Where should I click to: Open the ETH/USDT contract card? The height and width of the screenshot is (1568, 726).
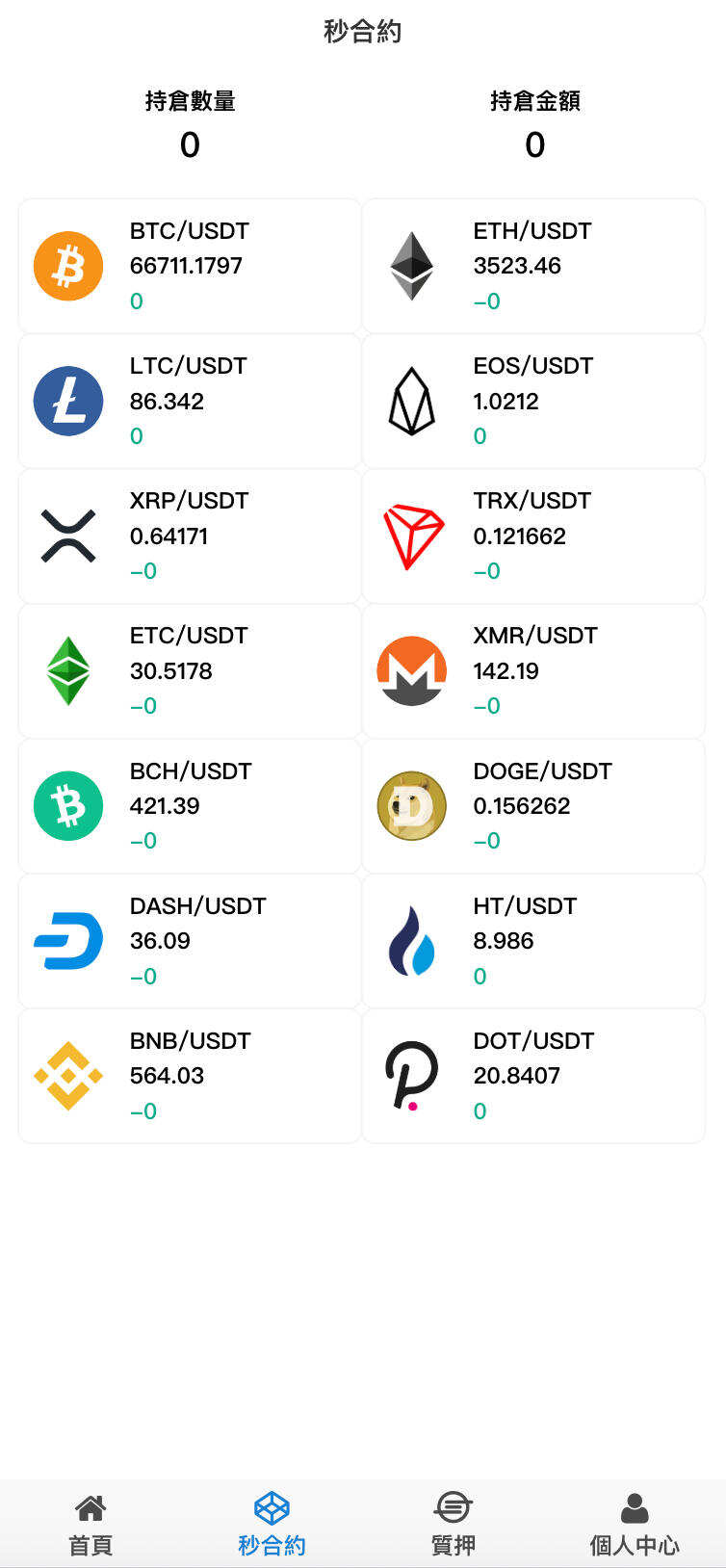[x=533, y=266]
